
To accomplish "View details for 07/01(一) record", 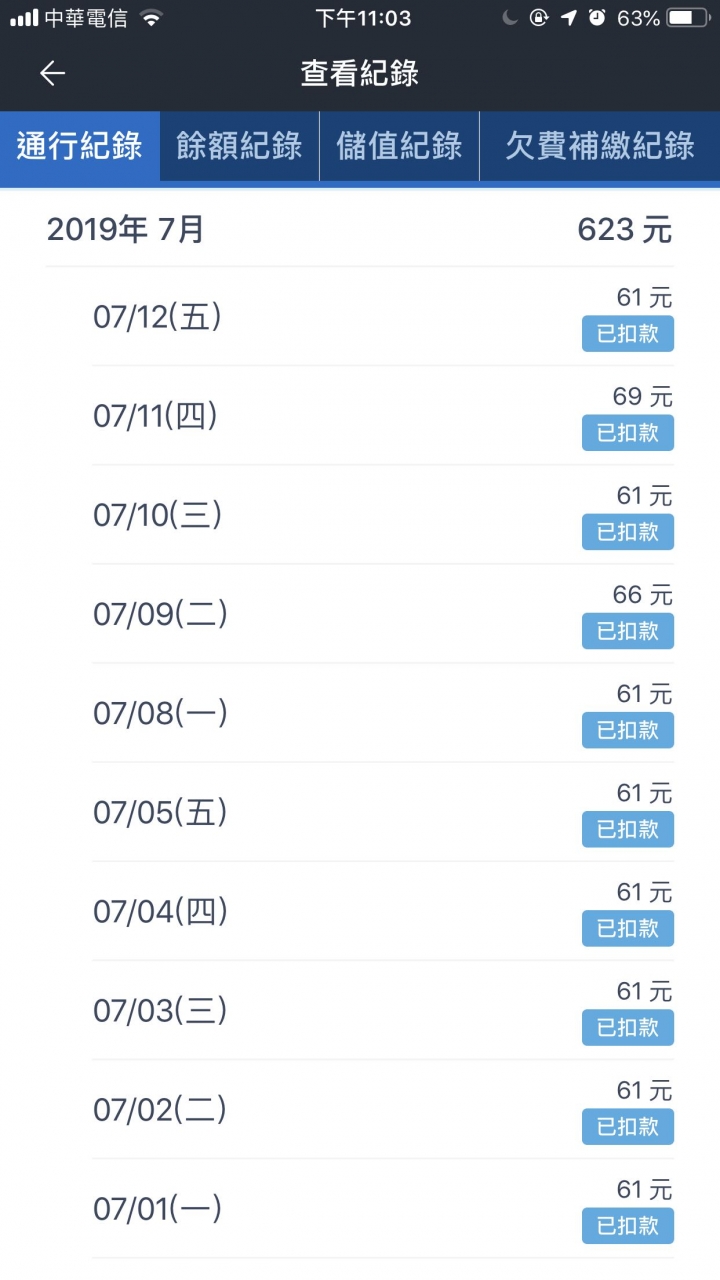I will coord(383,1208).
